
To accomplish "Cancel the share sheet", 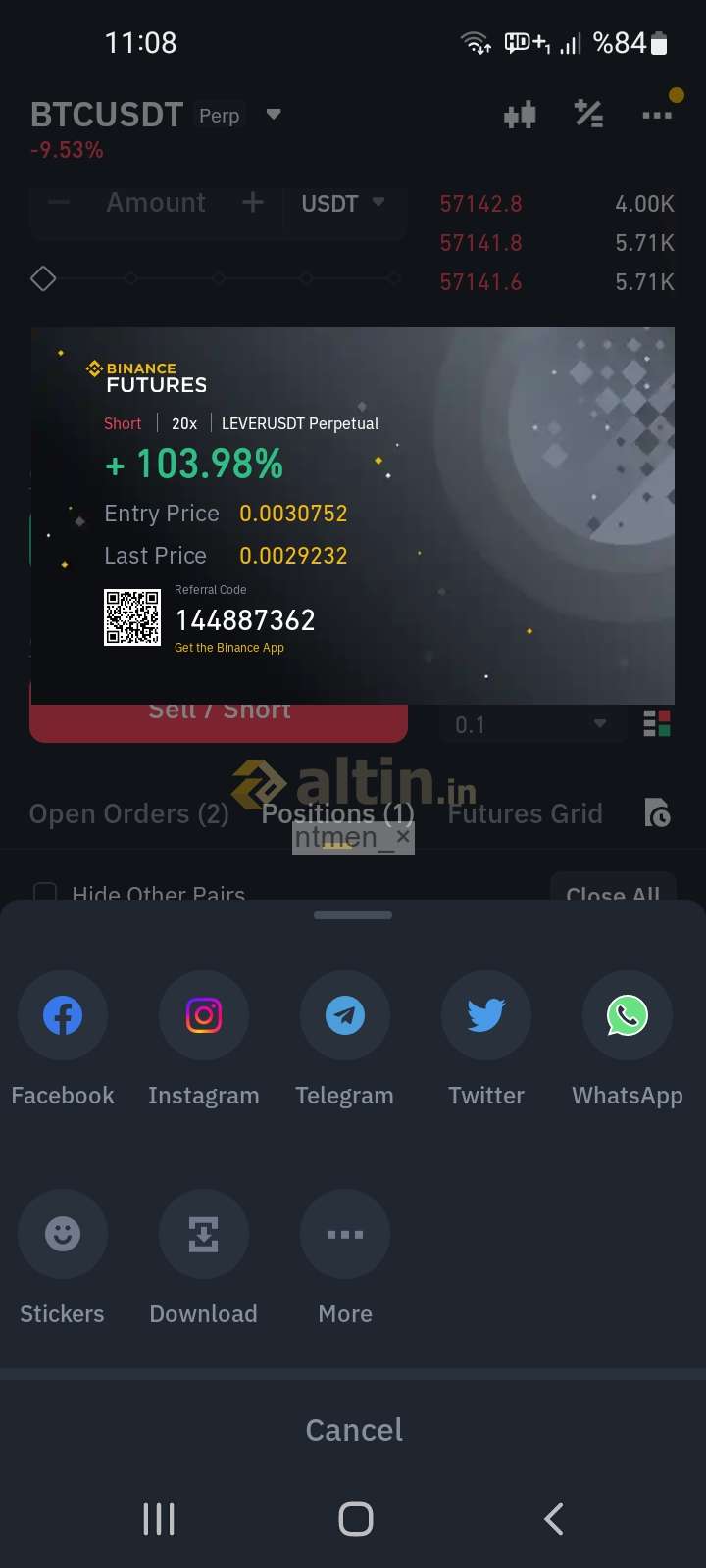I will [x=354, y=1430].
